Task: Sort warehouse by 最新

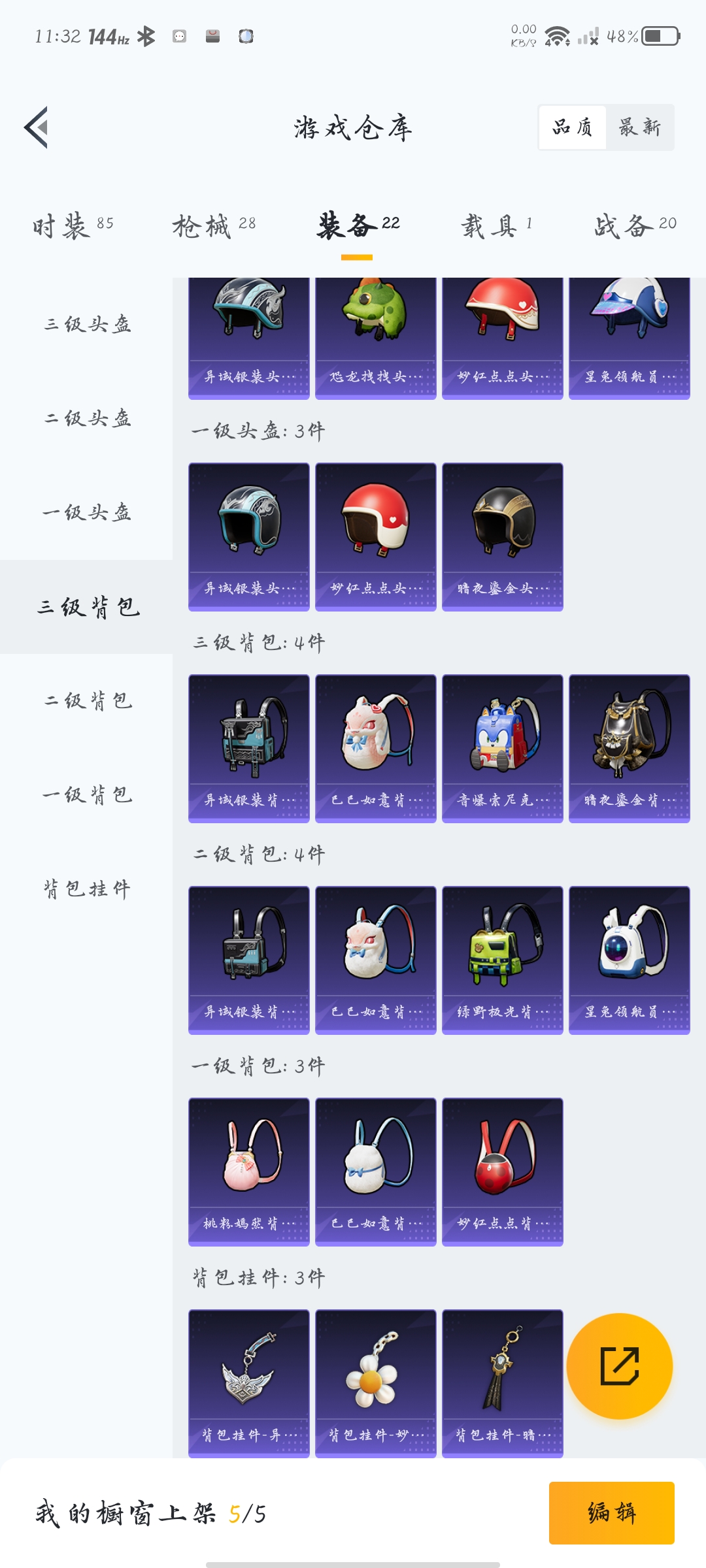Action: tap(639, 127)
